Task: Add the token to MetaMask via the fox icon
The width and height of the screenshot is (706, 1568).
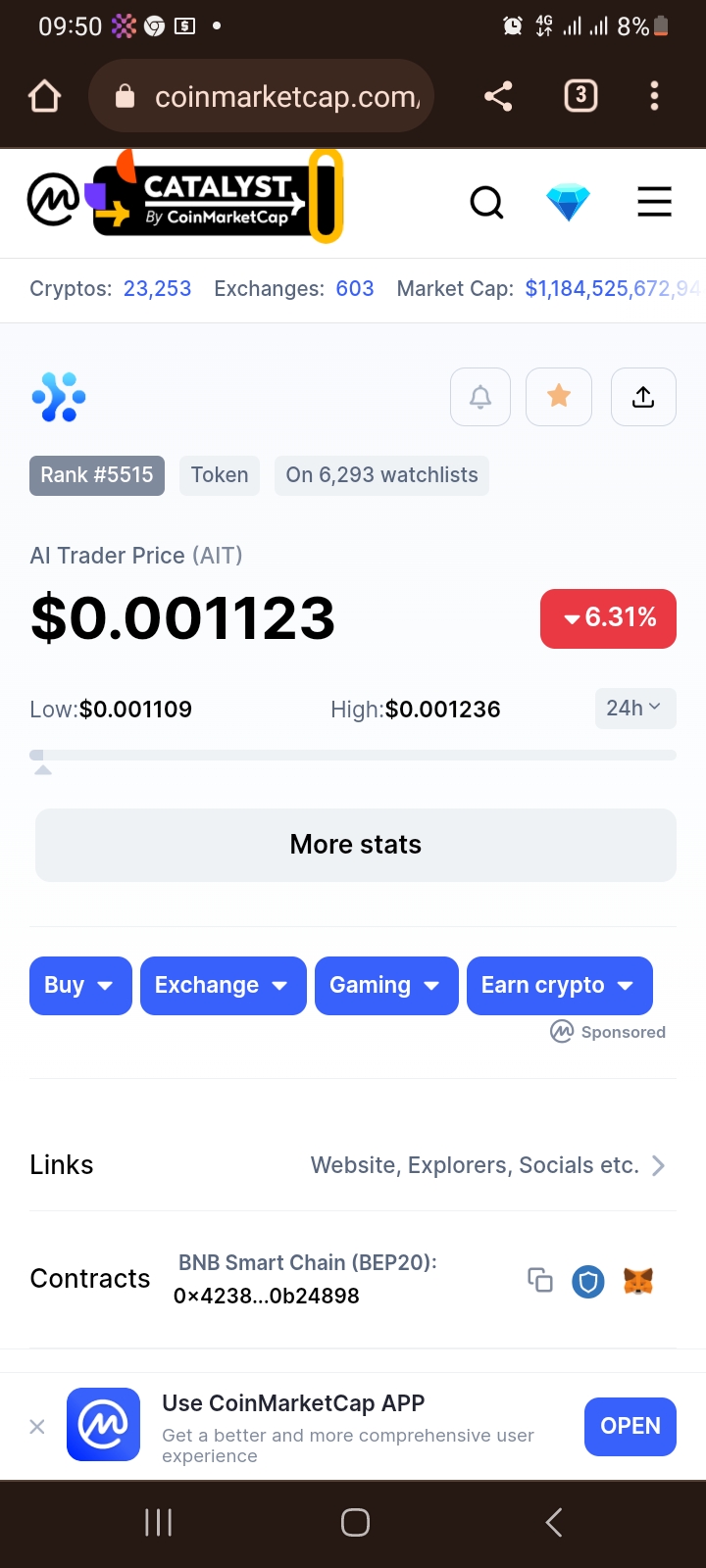Action: point(638,1281)
